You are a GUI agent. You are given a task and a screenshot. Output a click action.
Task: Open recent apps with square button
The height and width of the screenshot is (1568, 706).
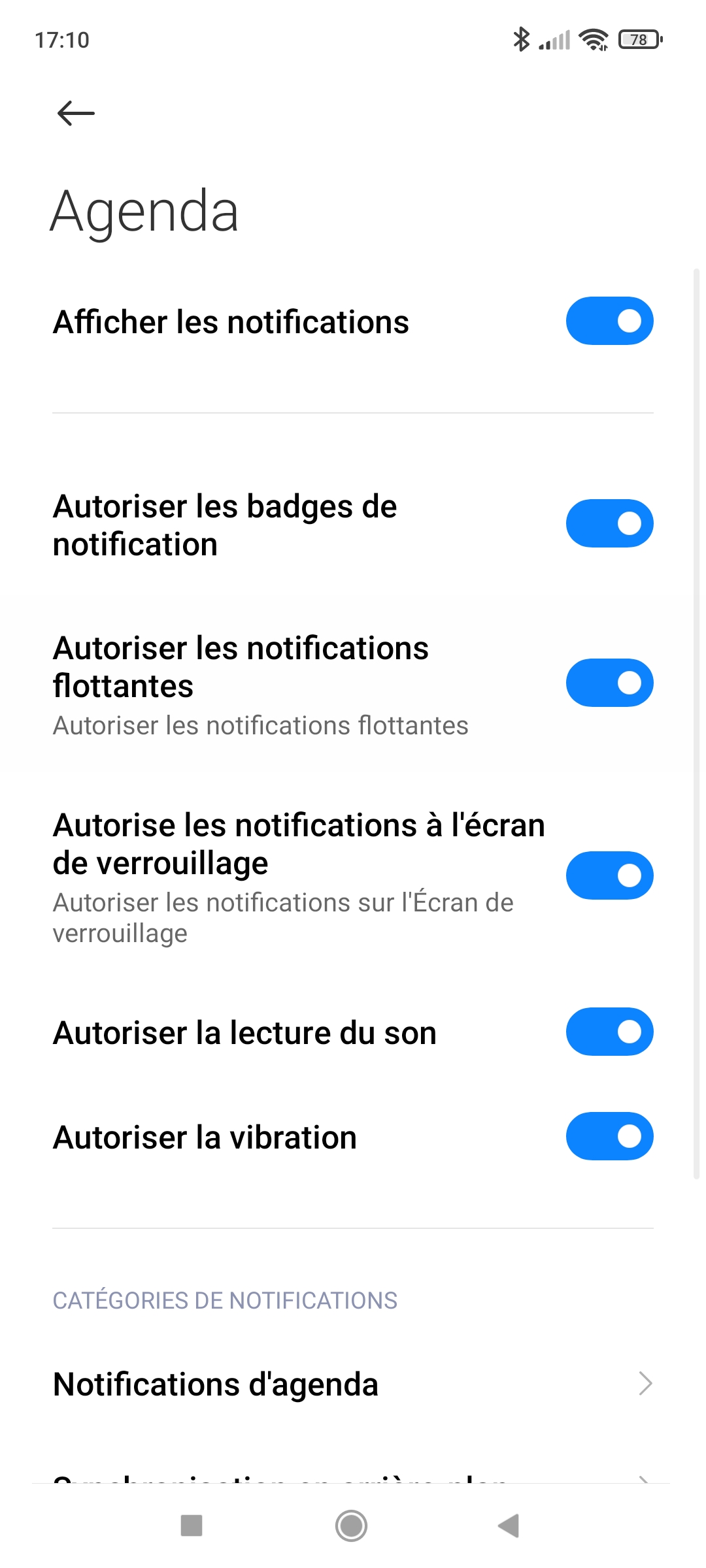tap(192, 1526)
